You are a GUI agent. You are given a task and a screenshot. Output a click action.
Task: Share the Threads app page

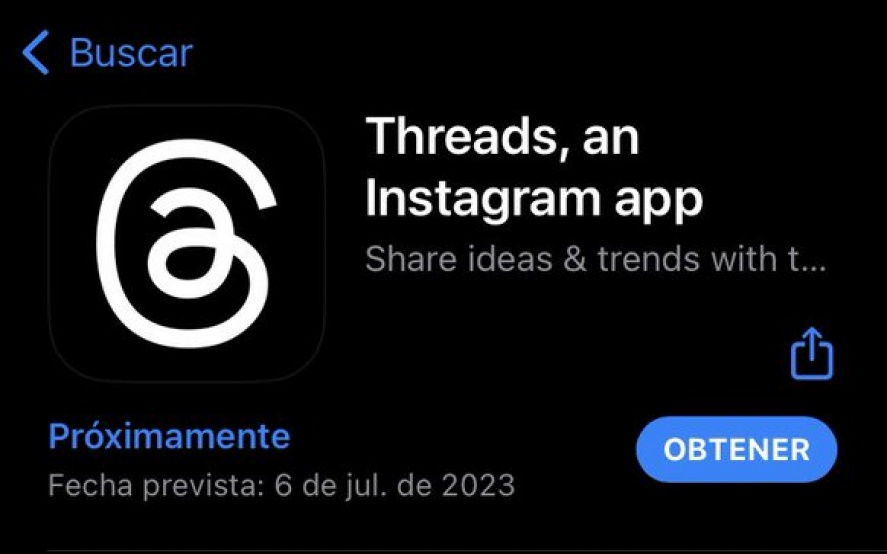[811, 355]
